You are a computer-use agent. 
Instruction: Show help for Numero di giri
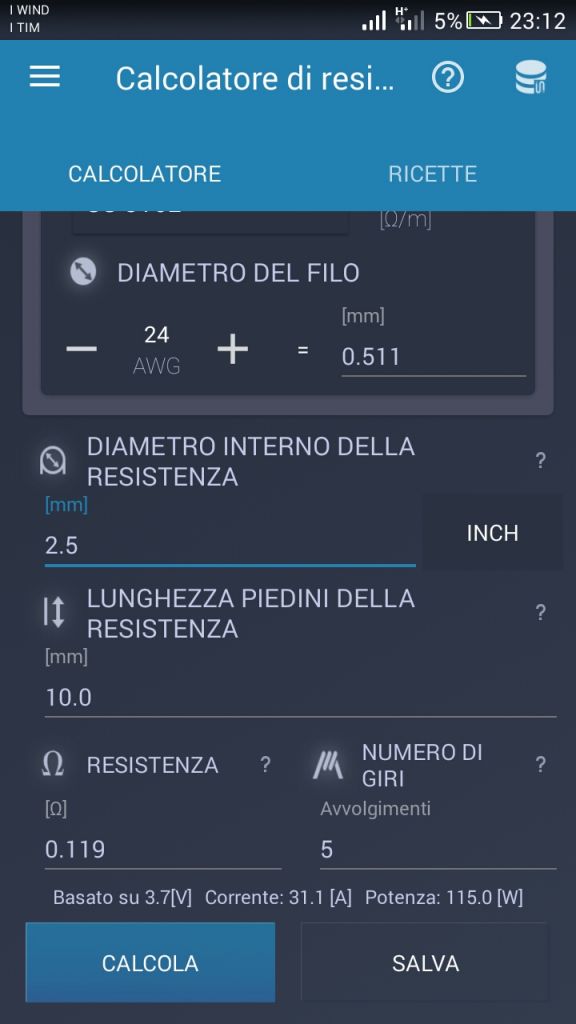point(540,765)
